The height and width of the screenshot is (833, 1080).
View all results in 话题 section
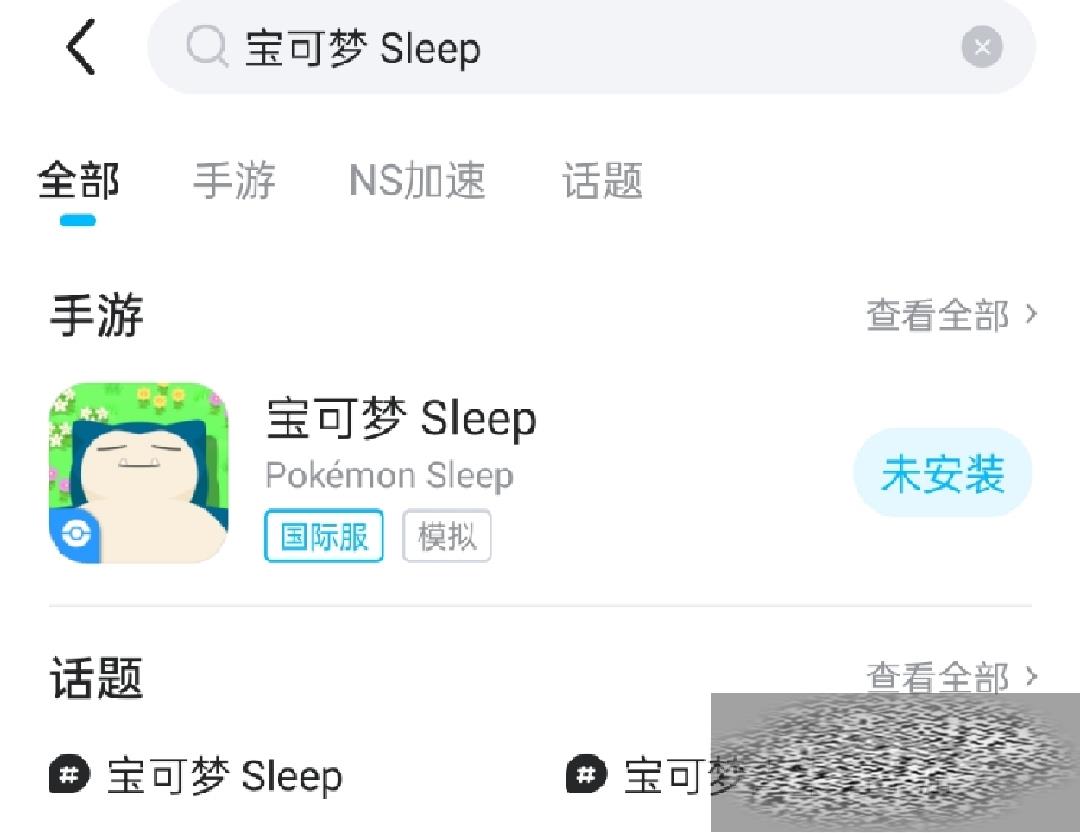click(x=951, y=676)
